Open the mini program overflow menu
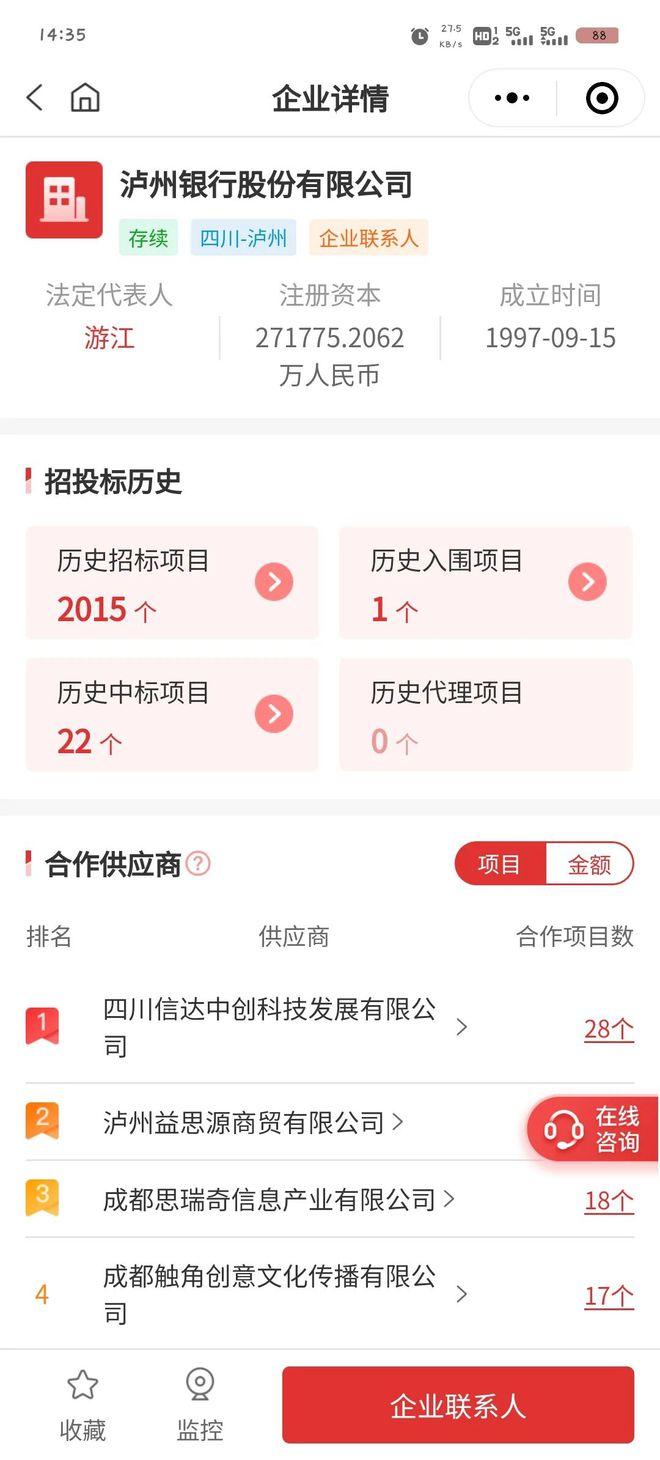Screen dimensions: 660x1460 pyautogui.click(x=512, y=98)
